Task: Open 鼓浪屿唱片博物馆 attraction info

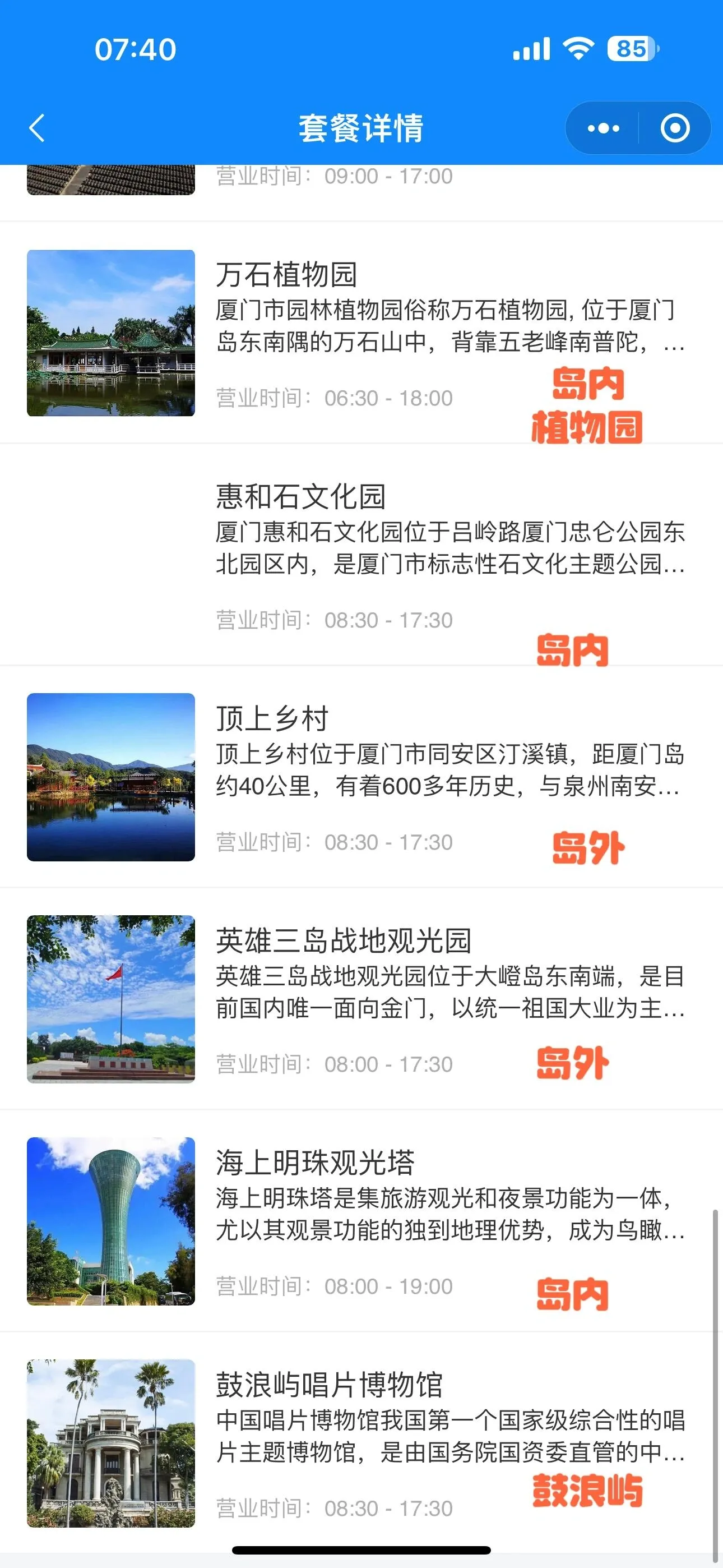Action: click(328, 1385)
